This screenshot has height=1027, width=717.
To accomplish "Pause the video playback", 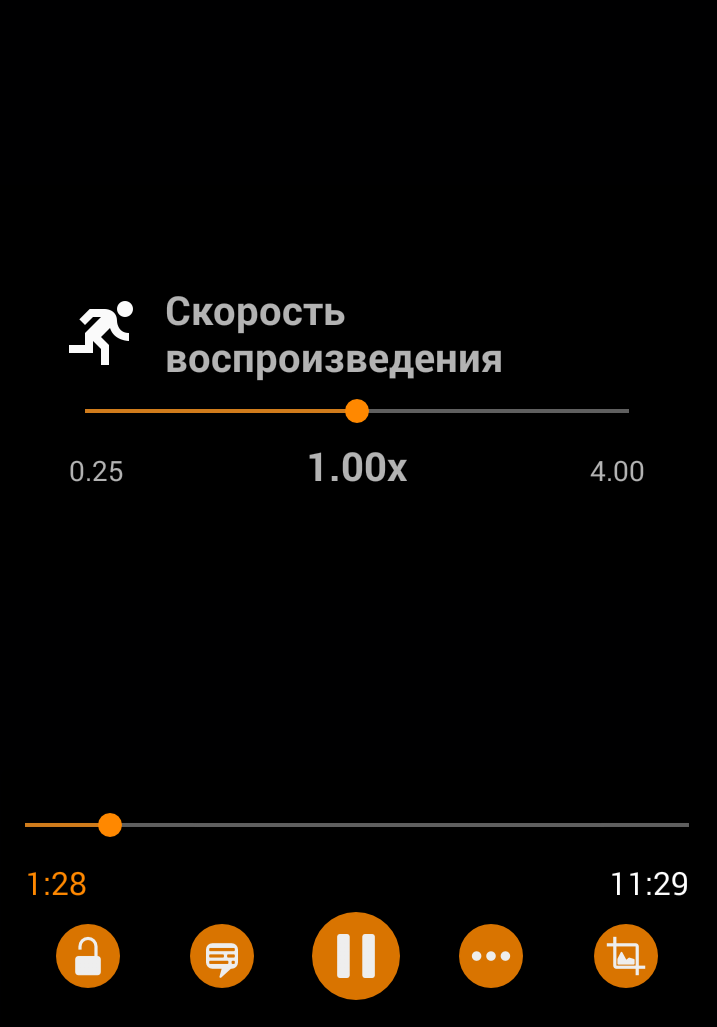I will point(355,956).
